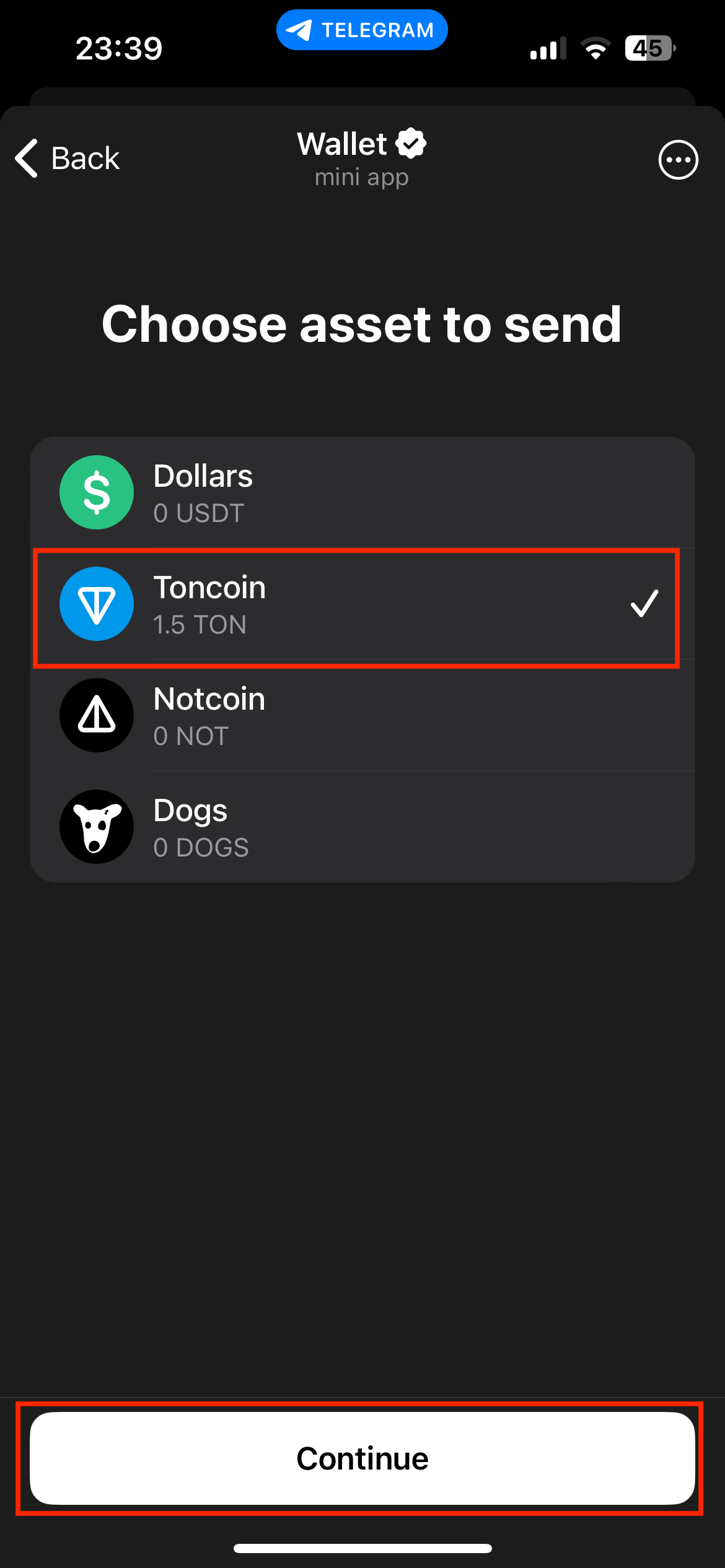Go back to the previous screen
Viewport: 725px width, 1568px height.
(x=67, y=159)
